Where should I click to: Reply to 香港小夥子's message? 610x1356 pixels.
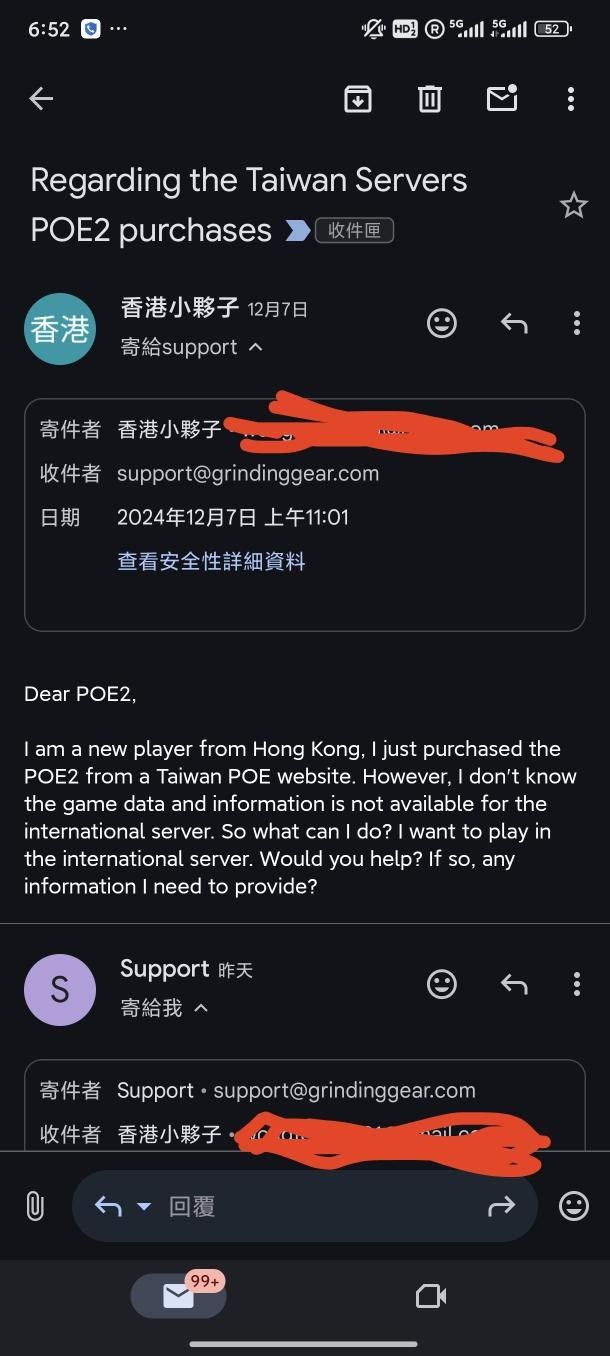coord(513,323)
